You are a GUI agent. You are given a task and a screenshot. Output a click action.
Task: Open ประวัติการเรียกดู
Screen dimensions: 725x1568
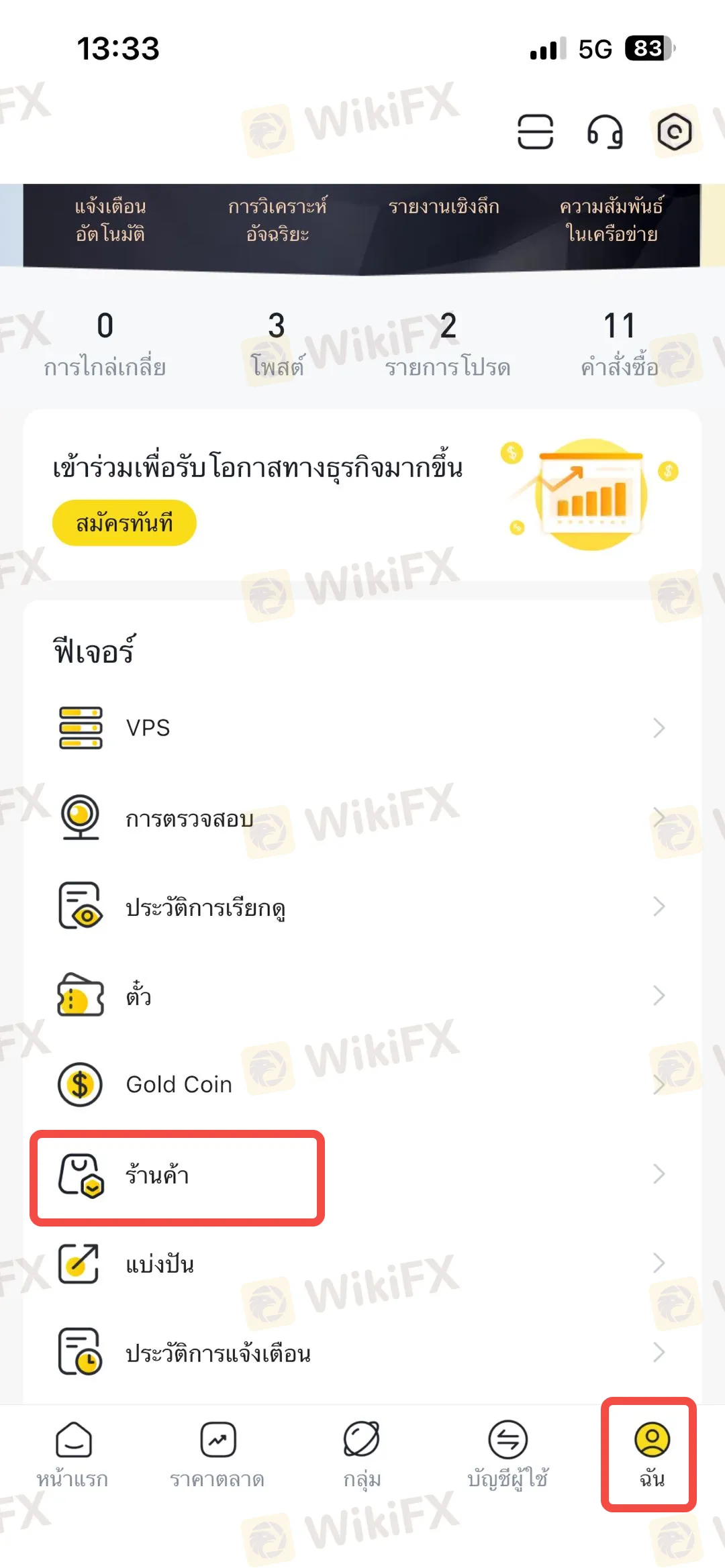(x=362, y=907)
